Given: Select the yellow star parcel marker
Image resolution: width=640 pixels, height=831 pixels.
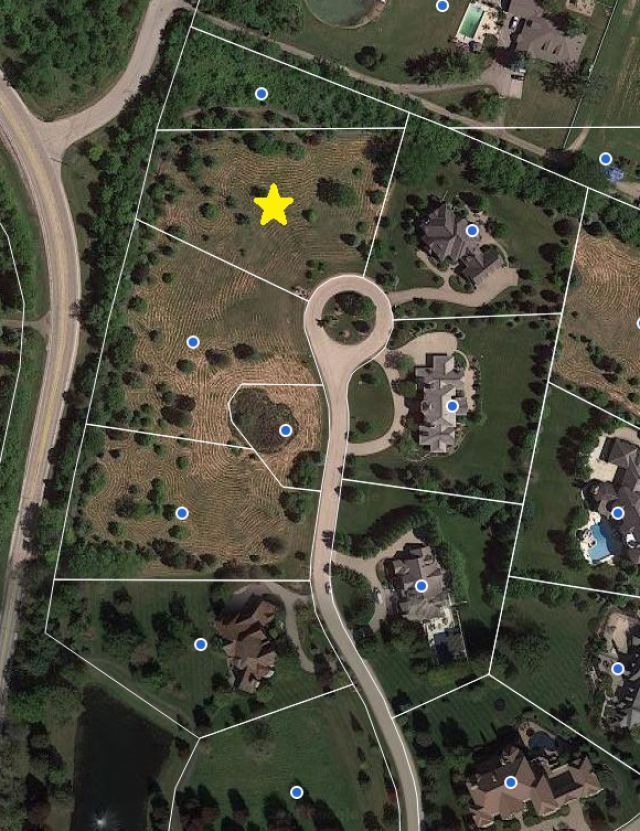Looking at the screenshot, I should coord(273,205).
